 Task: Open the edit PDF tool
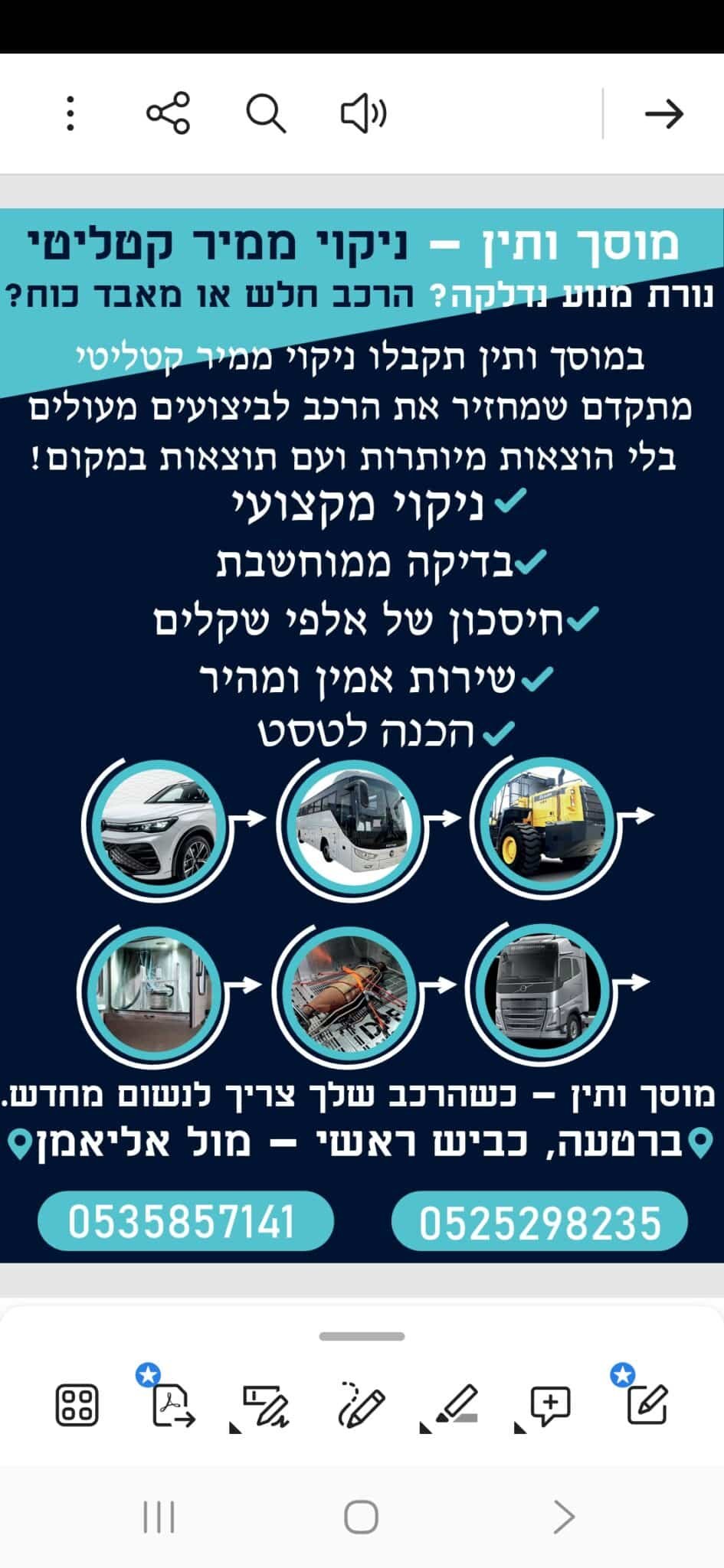[646, 1403]
